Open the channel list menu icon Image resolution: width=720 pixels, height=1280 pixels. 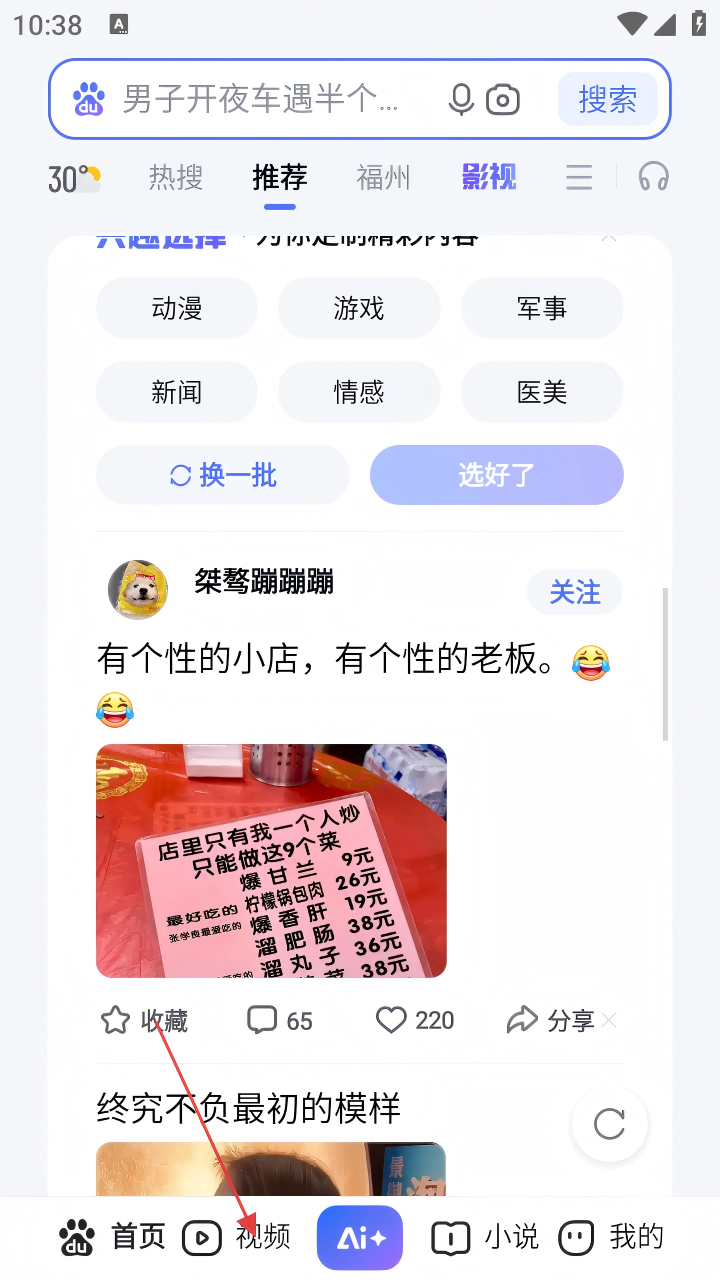(x=579, y=178)
